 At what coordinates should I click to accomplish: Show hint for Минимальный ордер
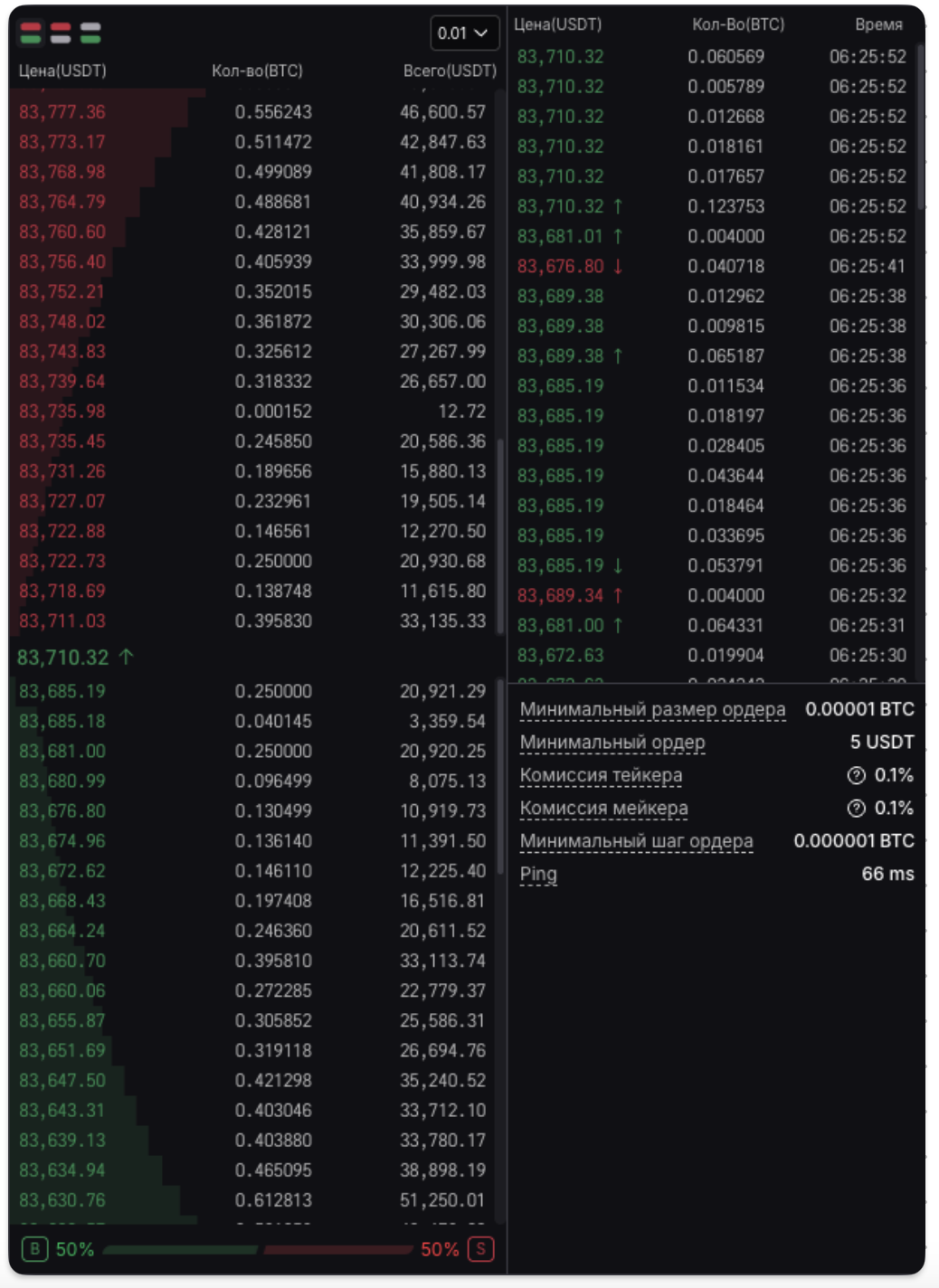pyautogui.click(x=612, y=743)
